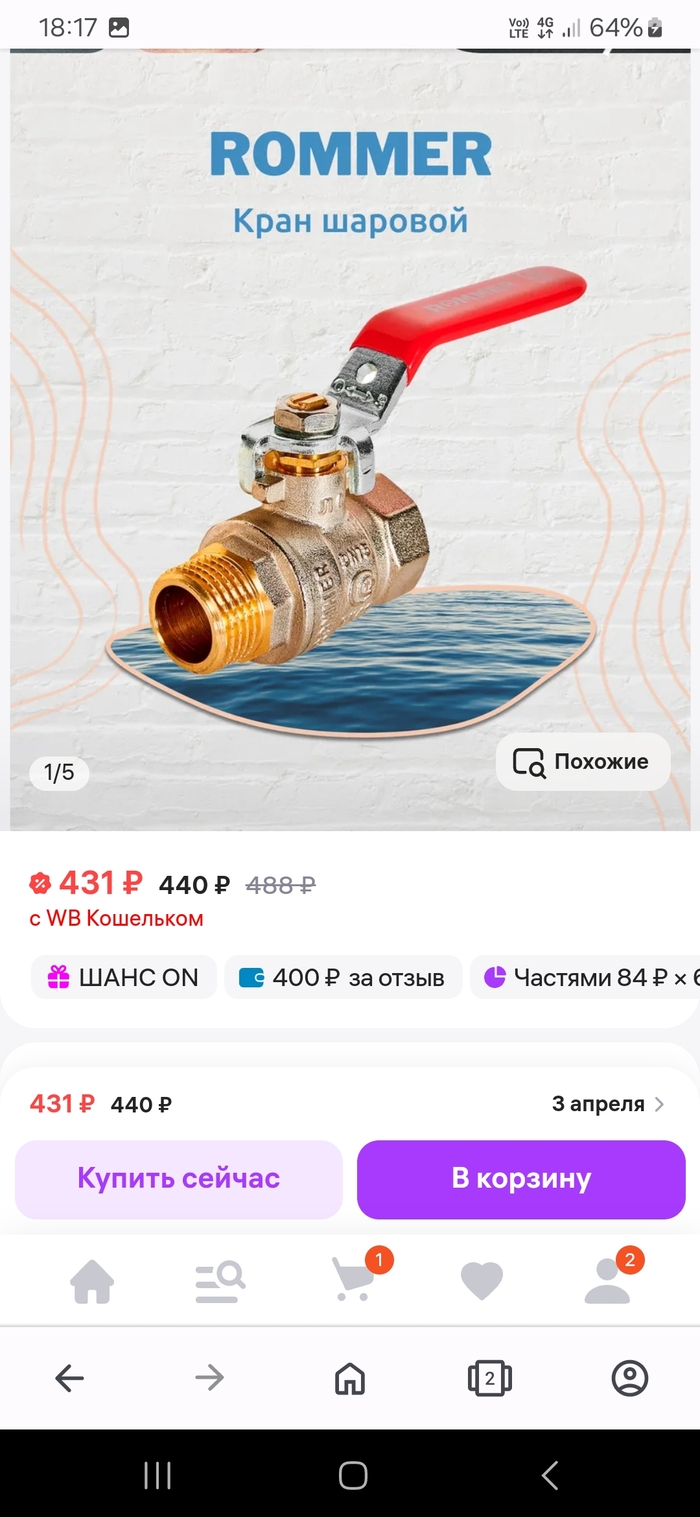Go back in the browser
Viewport: 700px width, 1517px height.
pyautogui.click(x=69, y=1379)
